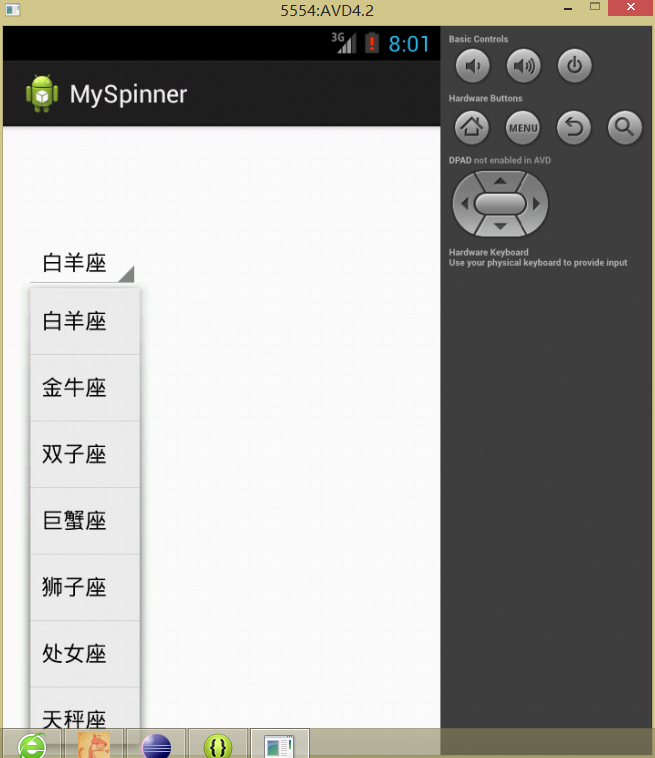The height and width of the screenshot is (758, 655).
Task: Choose 金牛座 from the list
Action: coord(85,388)
